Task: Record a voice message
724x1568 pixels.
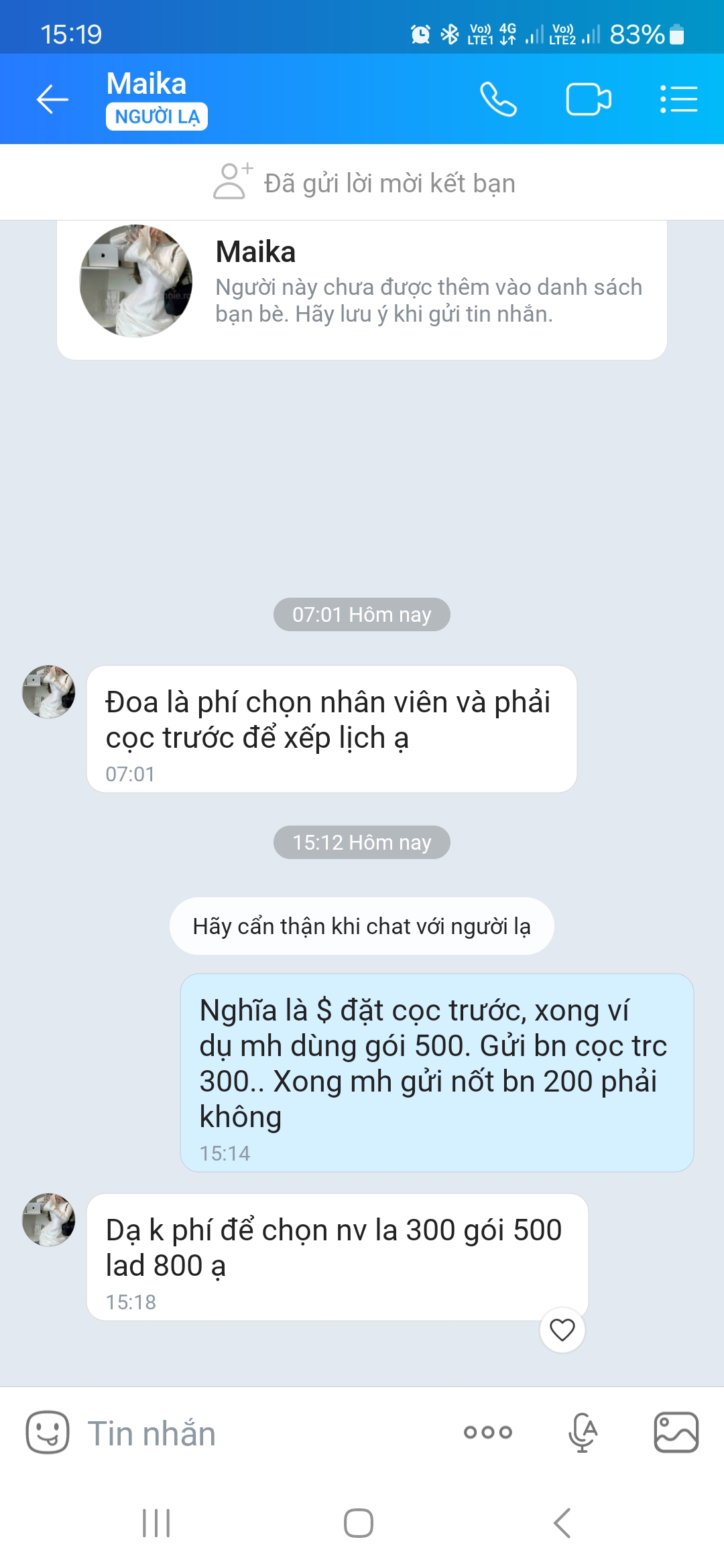Action: pyautogui.click(x=583, y=1433)
